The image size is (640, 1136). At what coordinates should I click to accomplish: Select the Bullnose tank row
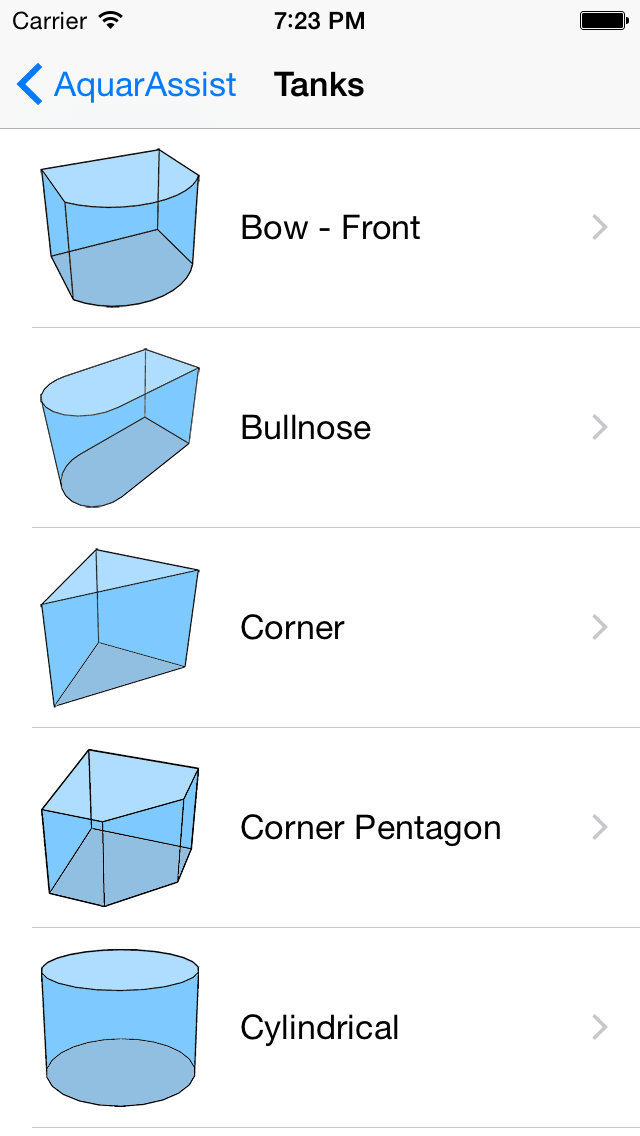320,427
